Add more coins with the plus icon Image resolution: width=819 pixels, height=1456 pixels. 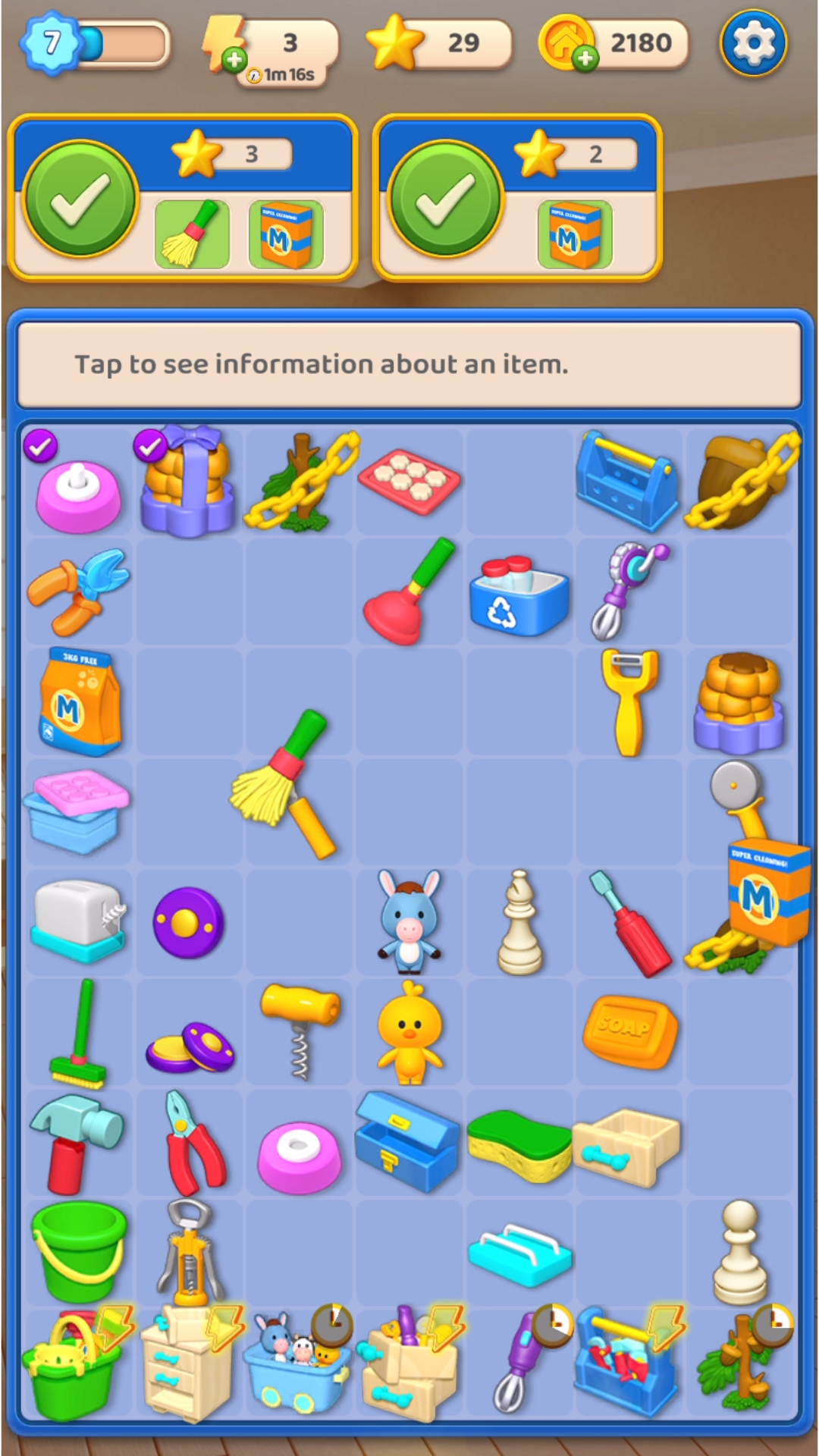coord(585,58)
